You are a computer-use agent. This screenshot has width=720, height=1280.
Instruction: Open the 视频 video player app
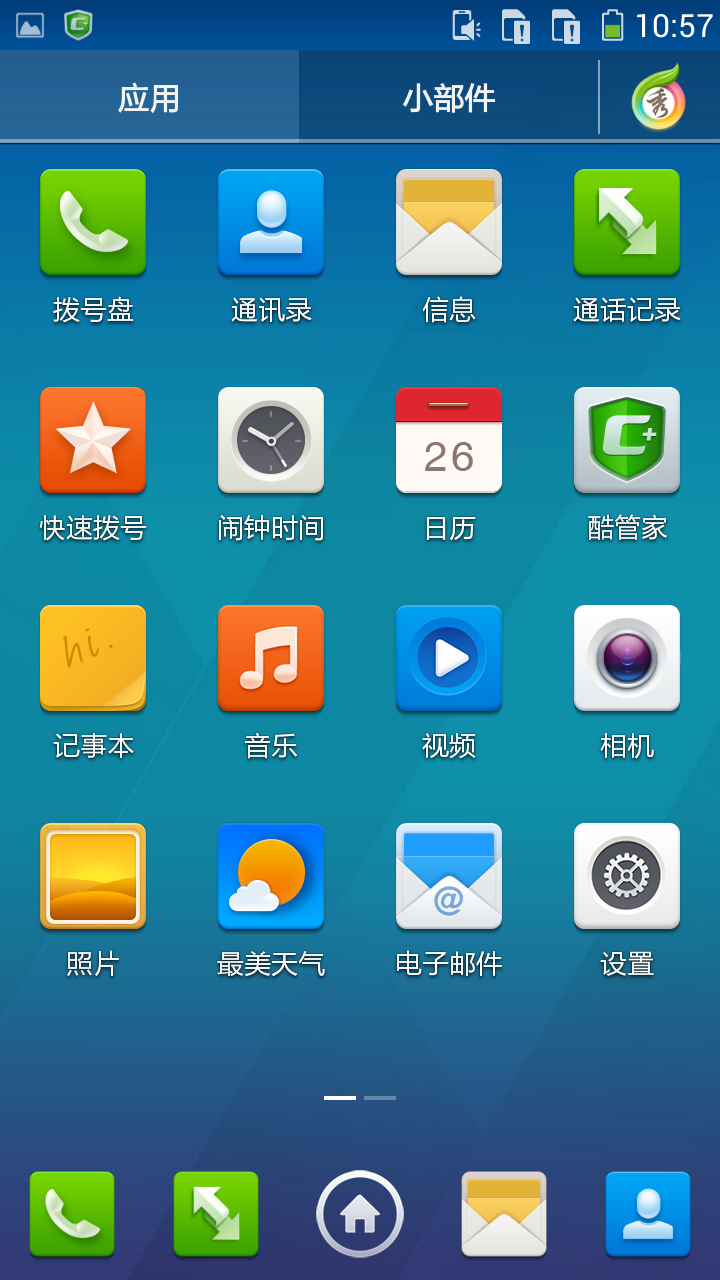[449, 658]
